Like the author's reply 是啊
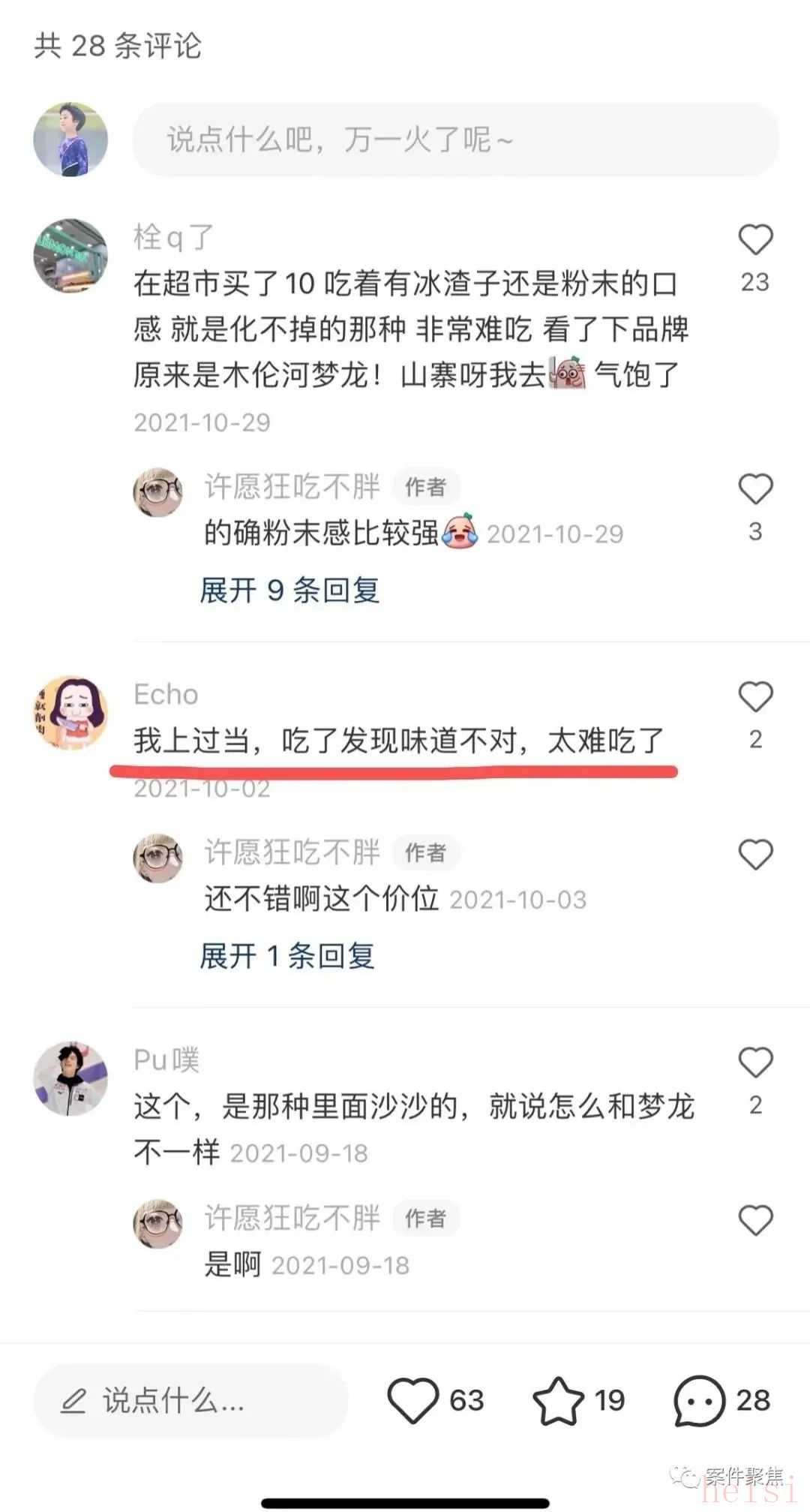Screen dimensions: 810x1512 (x=755, y=1220)
